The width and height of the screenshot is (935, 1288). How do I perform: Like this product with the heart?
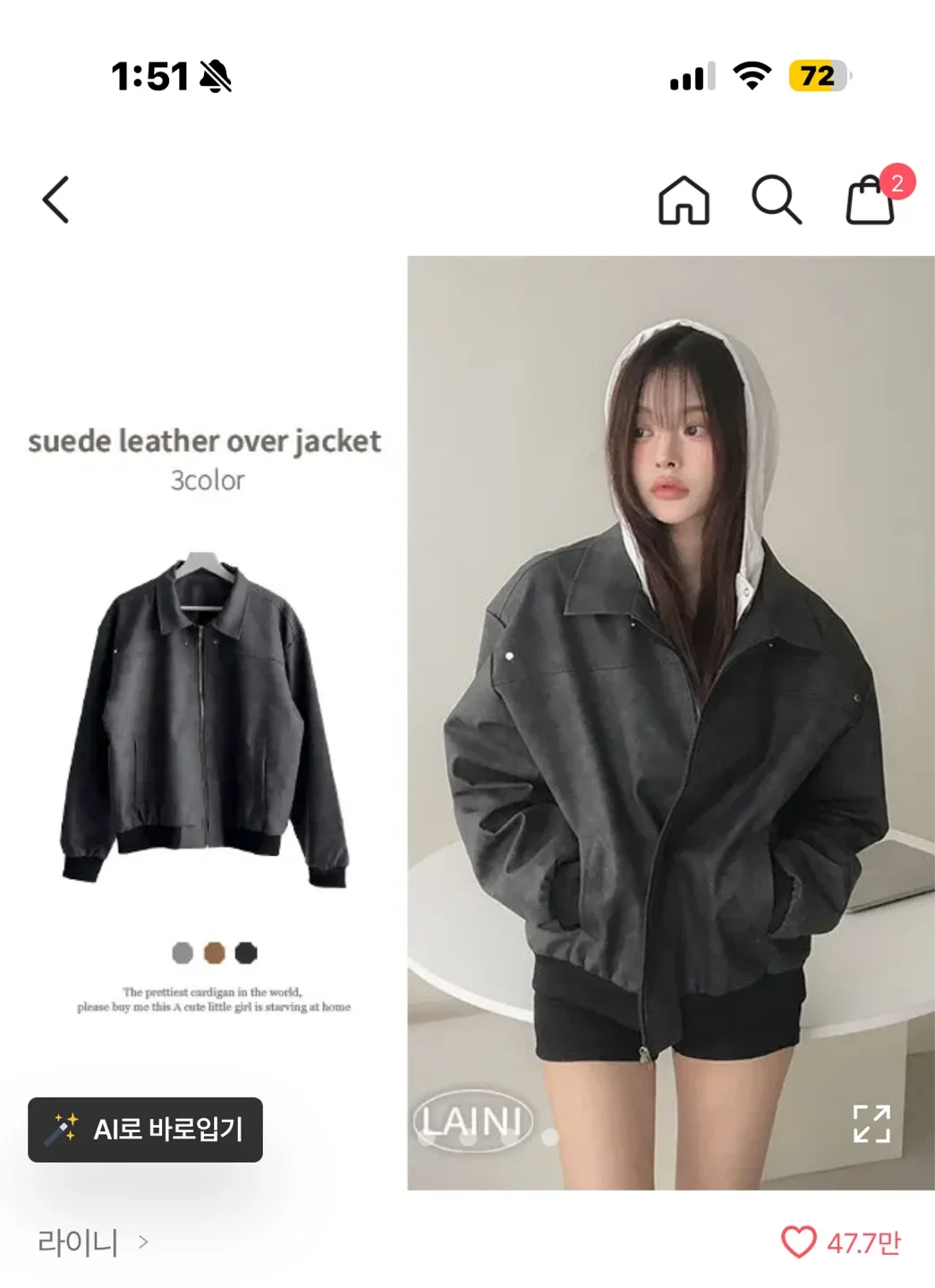[799, 1241]
